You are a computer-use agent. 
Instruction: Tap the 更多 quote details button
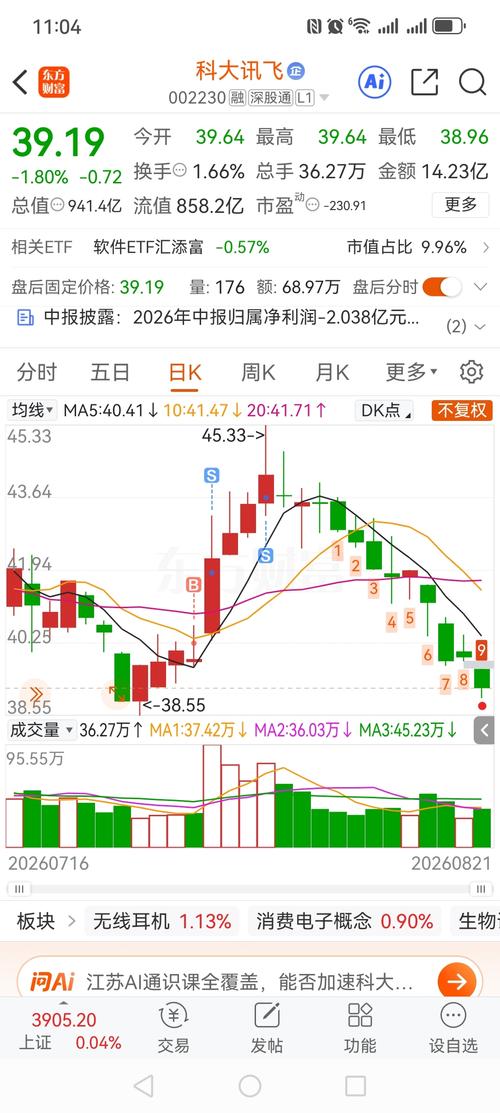pos(460,205)
